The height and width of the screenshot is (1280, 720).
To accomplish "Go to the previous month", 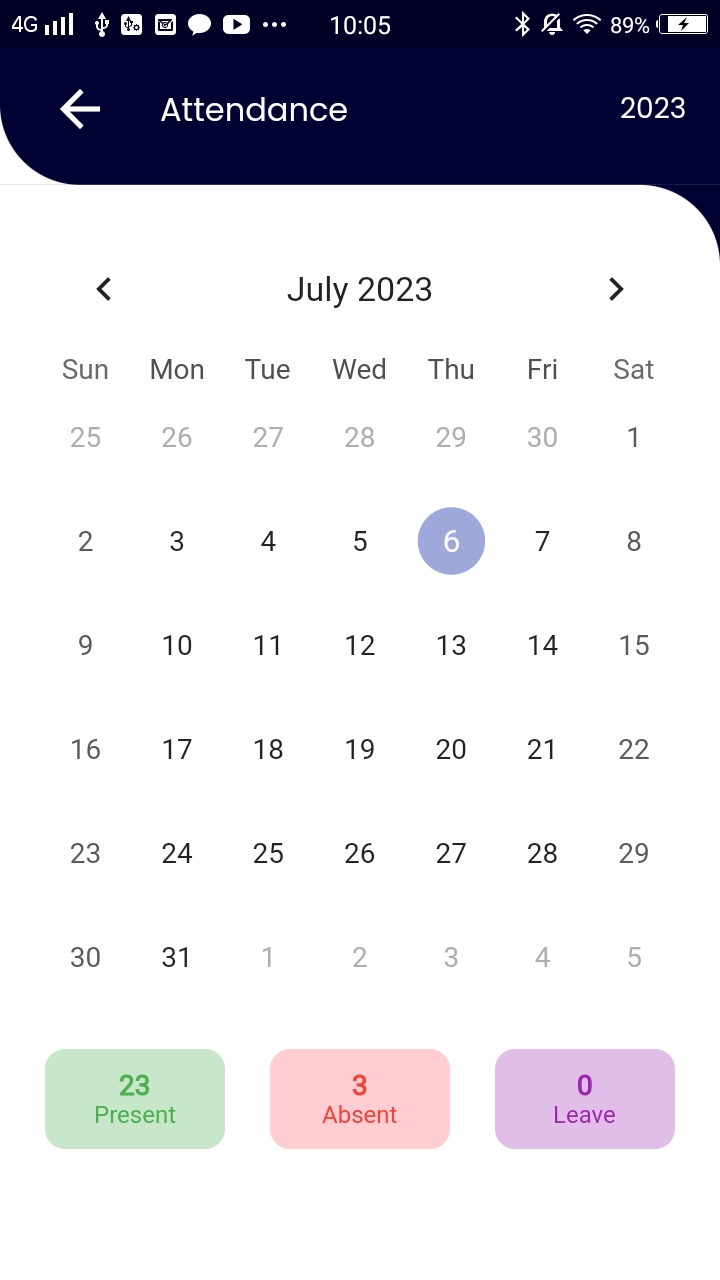I will tap(104, 289).
